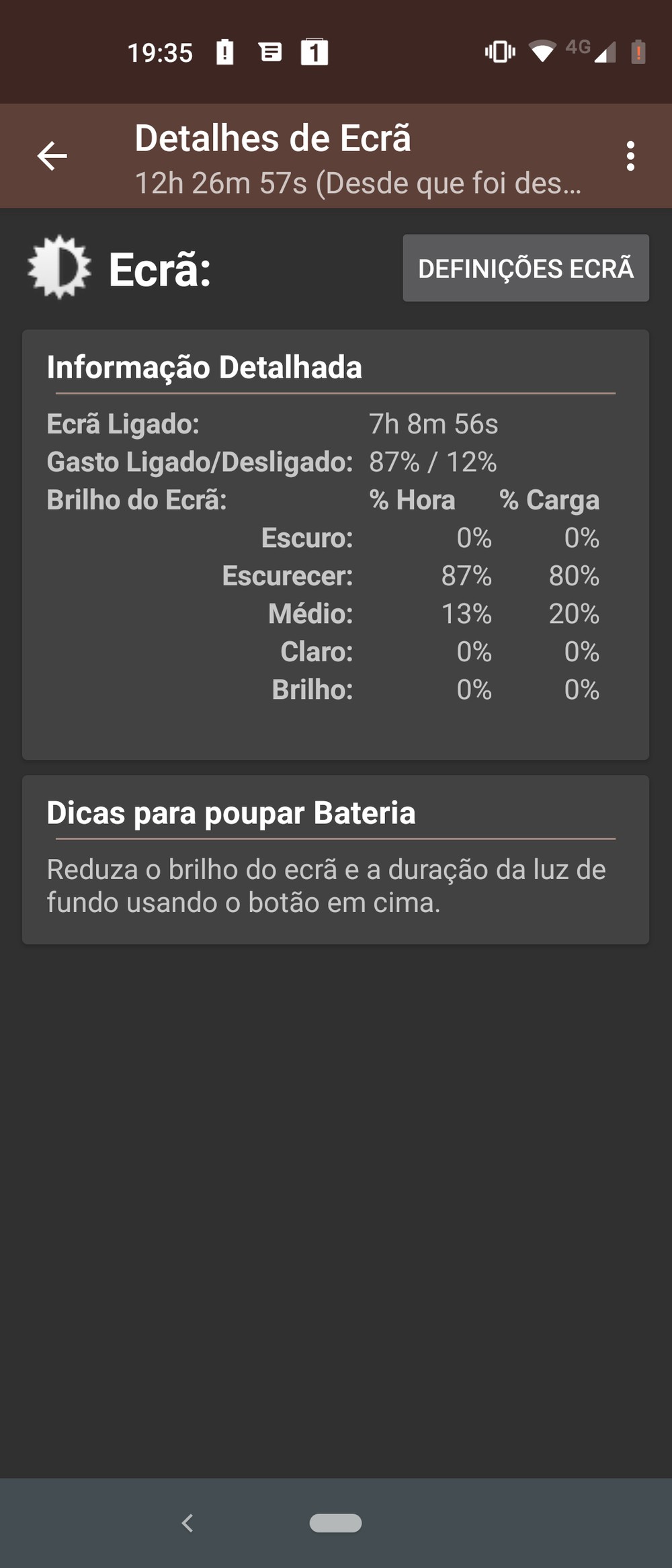Go back using the app bar arrow
This screenshot has height=1568, width=672.
(52, 156)
